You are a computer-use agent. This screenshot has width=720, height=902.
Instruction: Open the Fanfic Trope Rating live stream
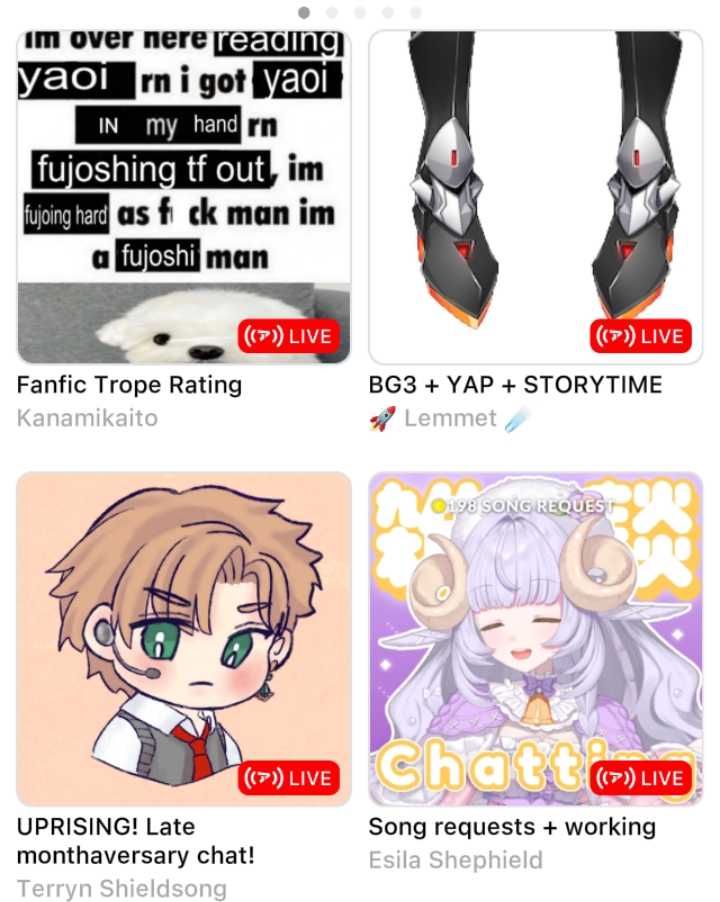coord(184,197)
